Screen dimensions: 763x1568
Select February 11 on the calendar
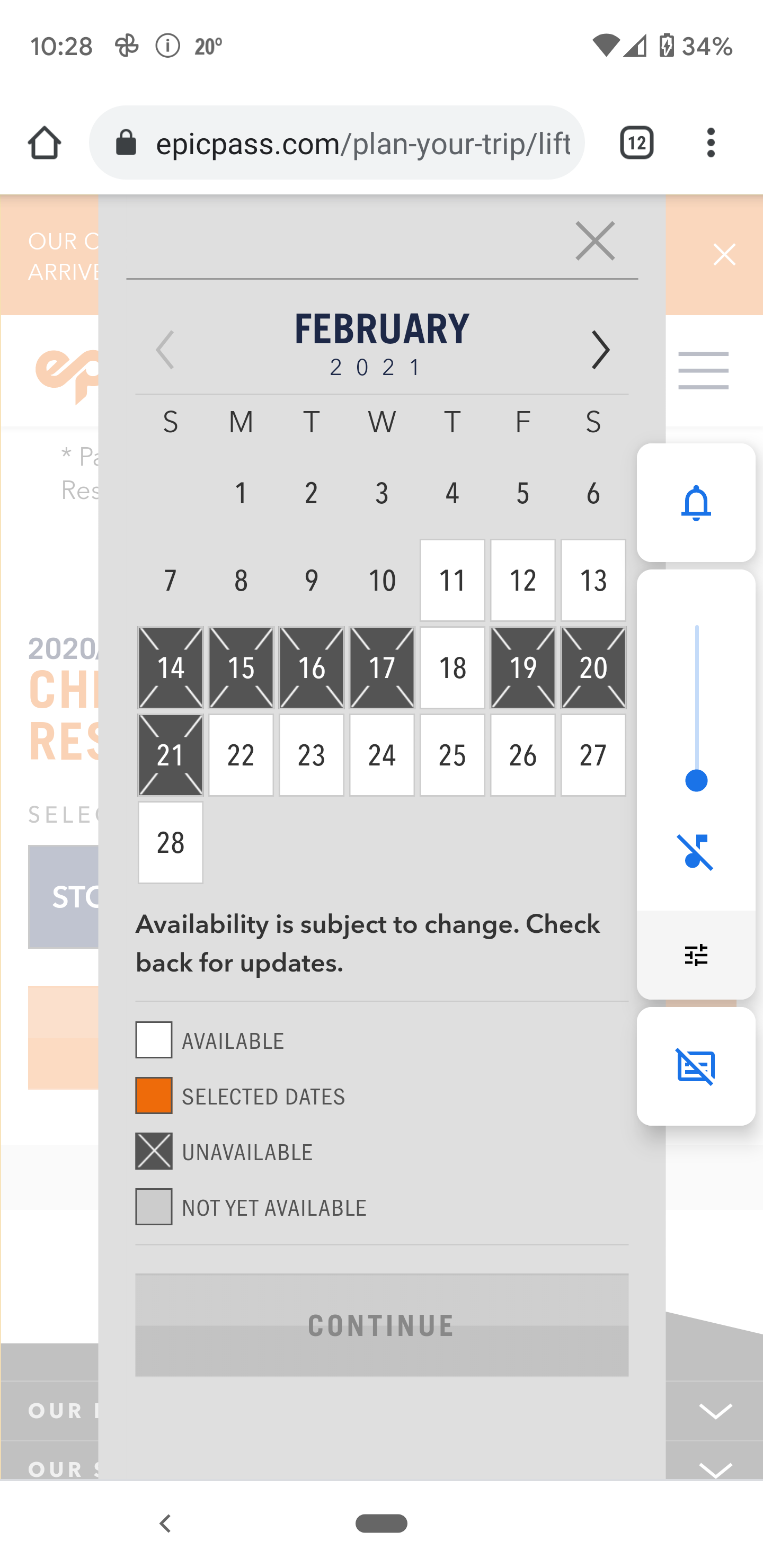(x=453, y=580)
